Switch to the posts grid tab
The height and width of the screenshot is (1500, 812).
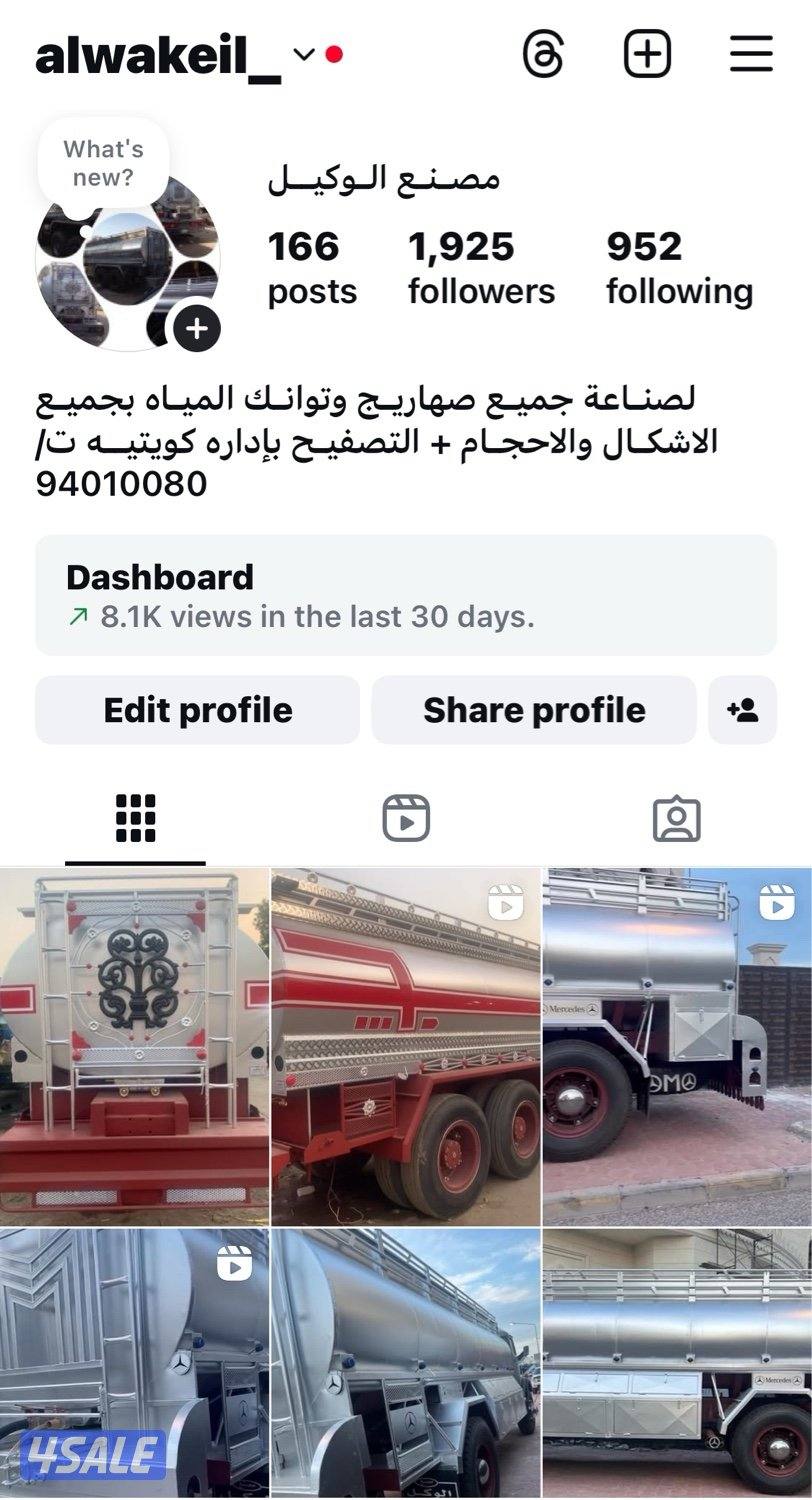(135, 818)
